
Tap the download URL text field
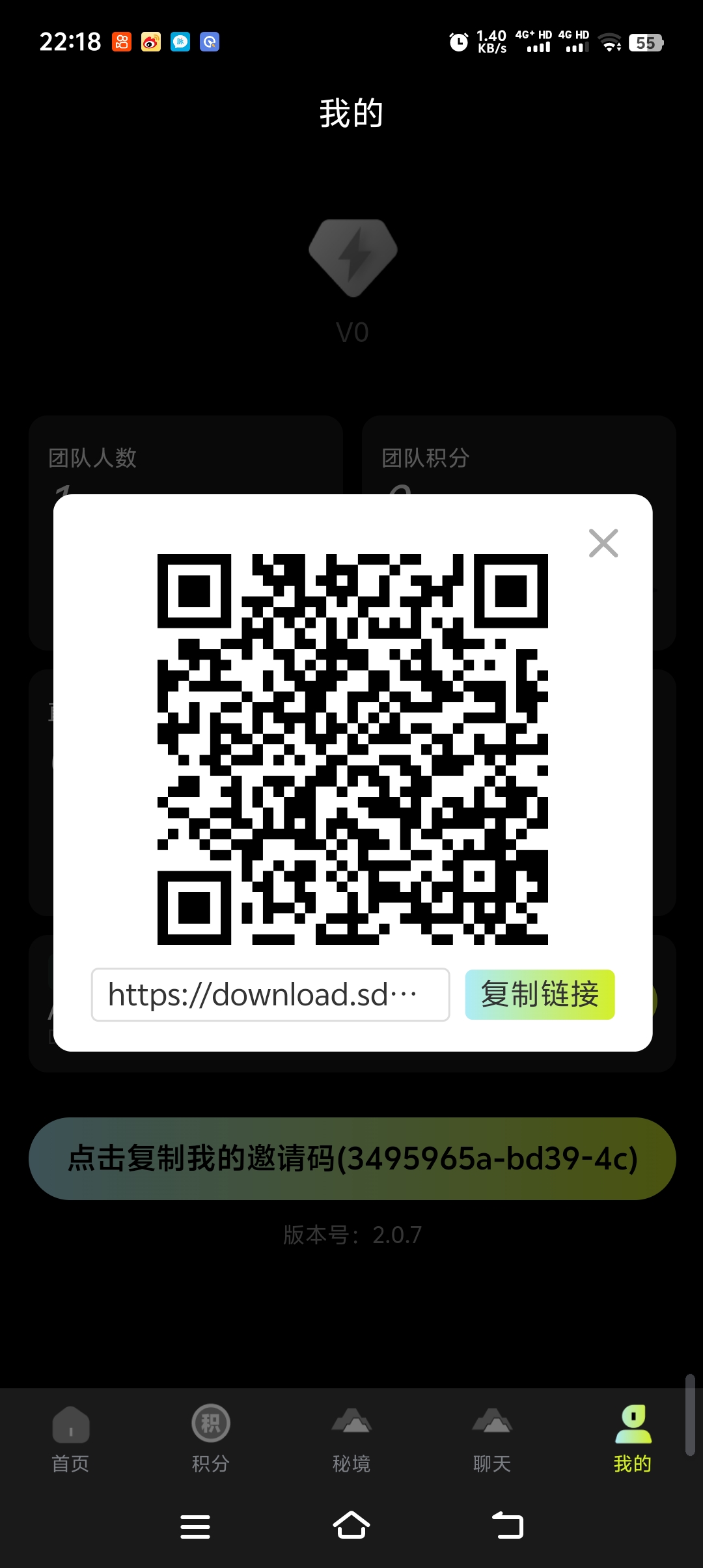tap(269, 994)
